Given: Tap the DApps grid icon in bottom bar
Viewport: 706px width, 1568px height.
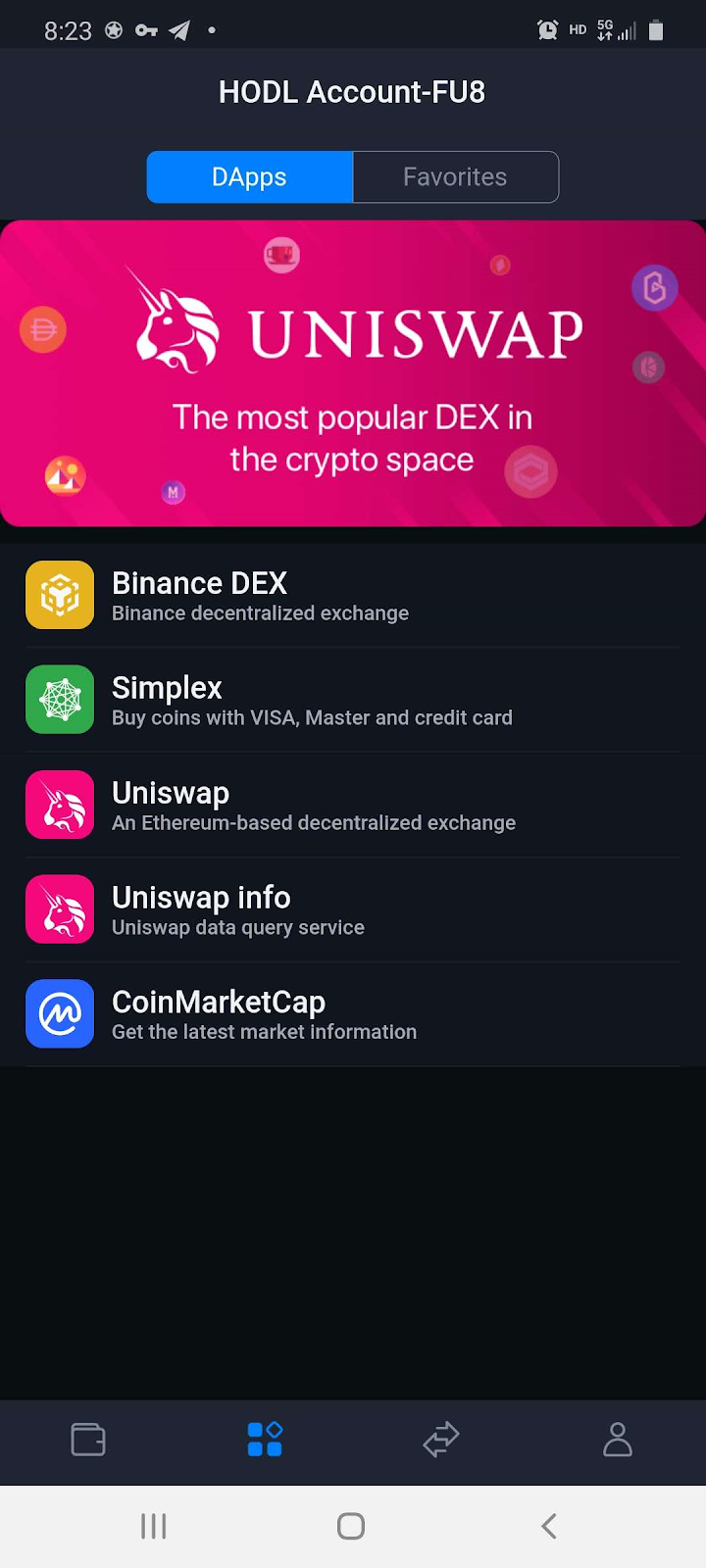Looking at the screenshot, I should click(265, 1440).
